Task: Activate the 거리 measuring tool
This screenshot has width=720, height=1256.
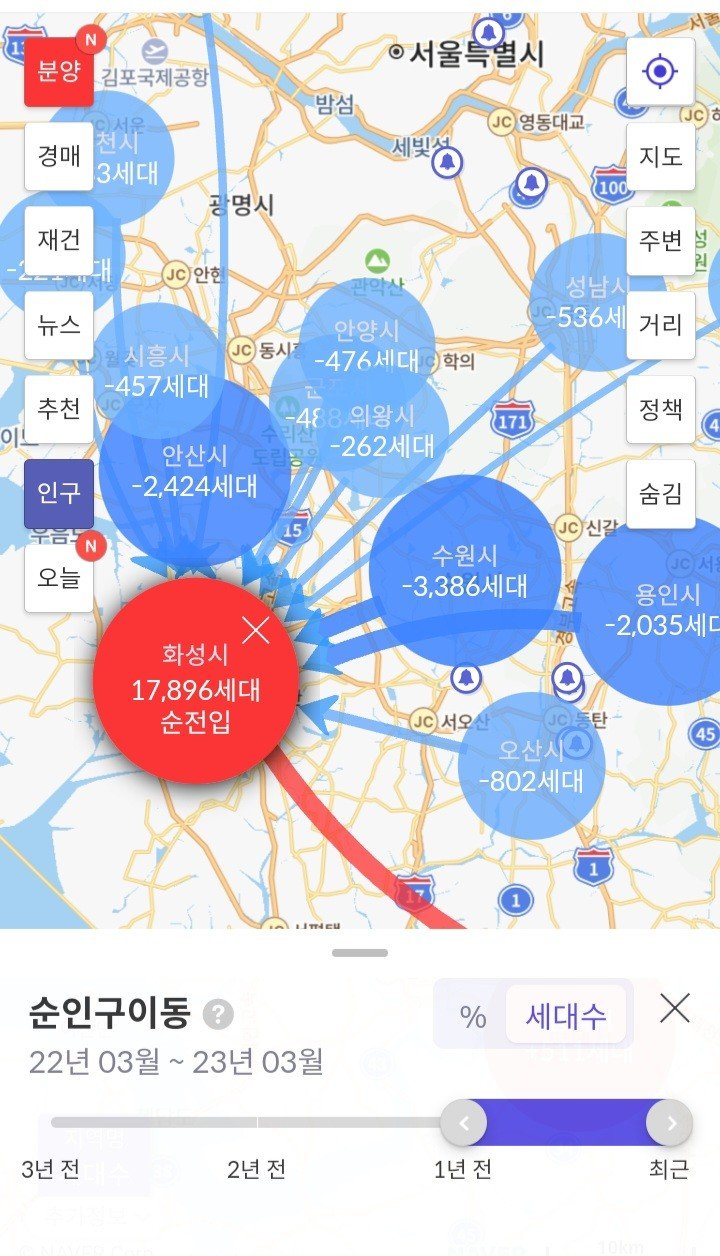Action: 660,325
